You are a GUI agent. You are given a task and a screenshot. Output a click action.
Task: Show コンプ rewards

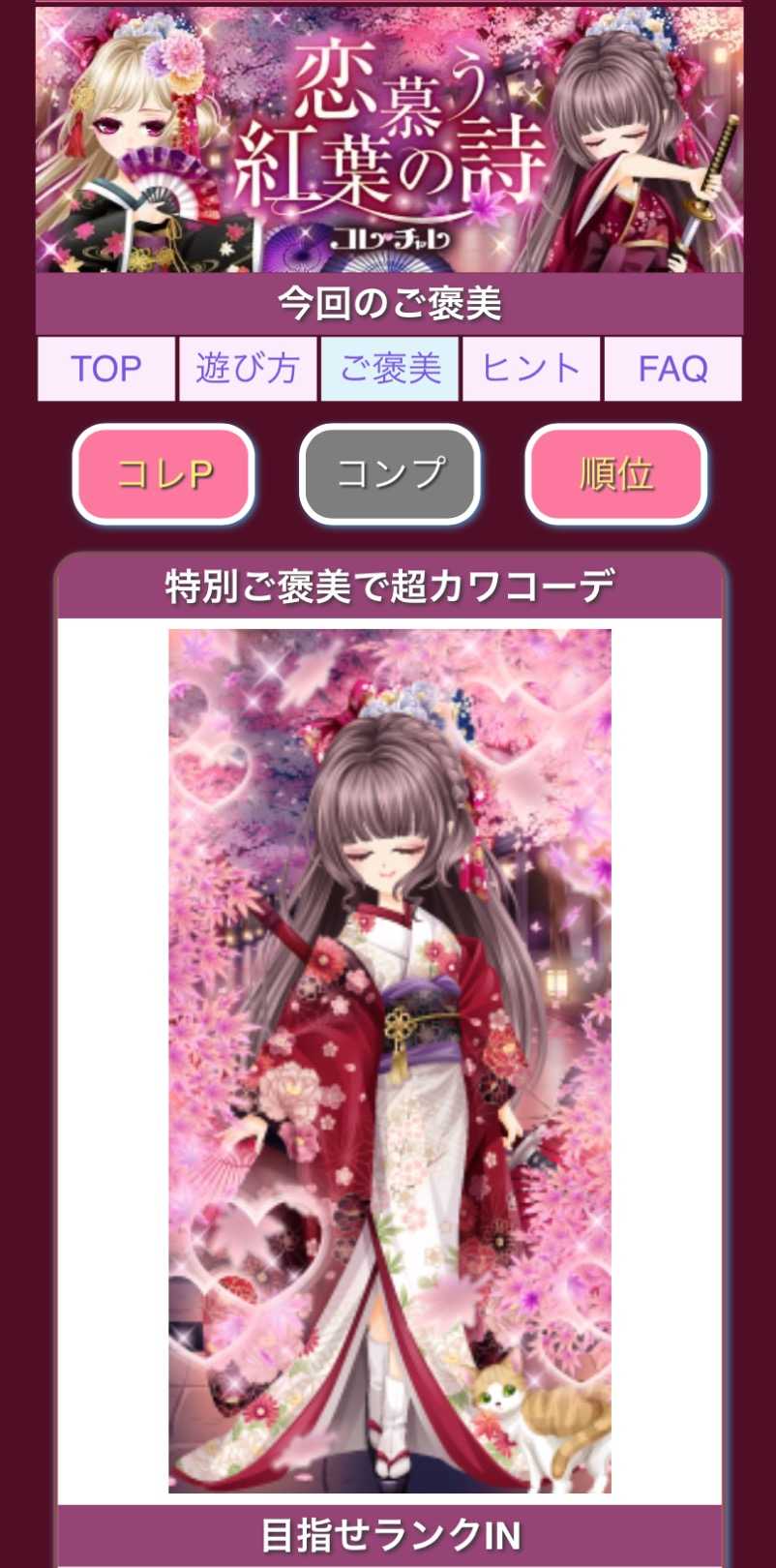(390, 474)
